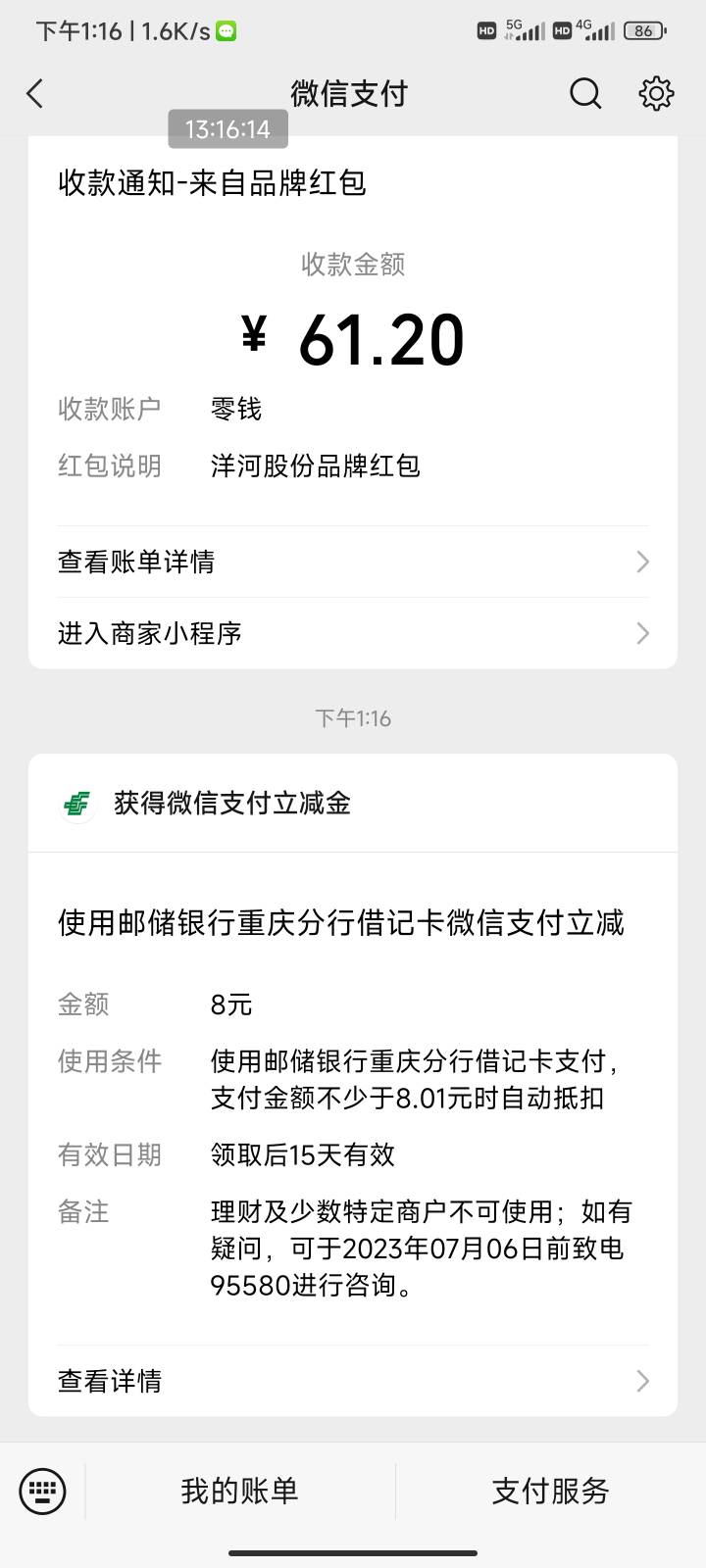Open WeChat Pay settings gear
Image resolution: width=706 pixels, height=1568 pixels.
pos(656,94)
